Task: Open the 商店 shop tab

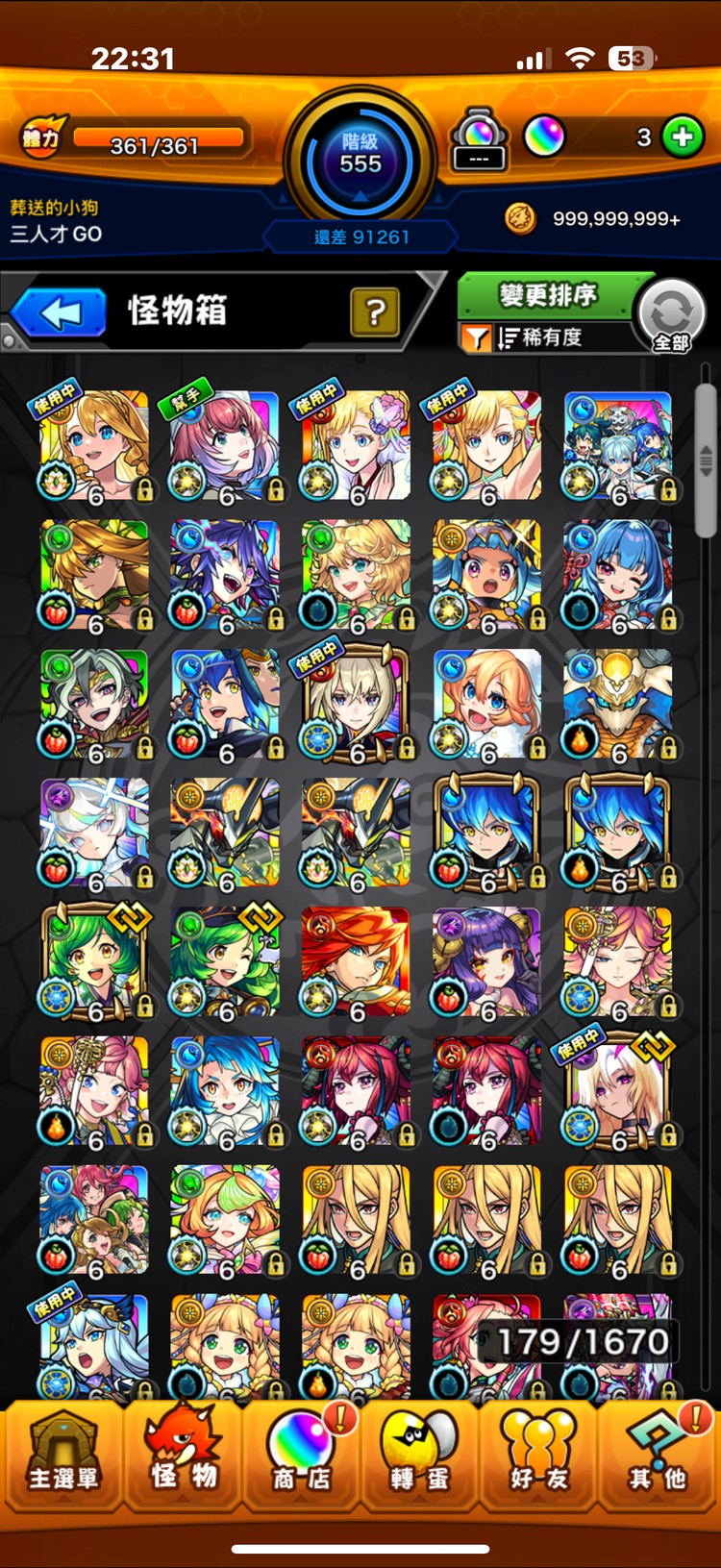Action: 302,1456
